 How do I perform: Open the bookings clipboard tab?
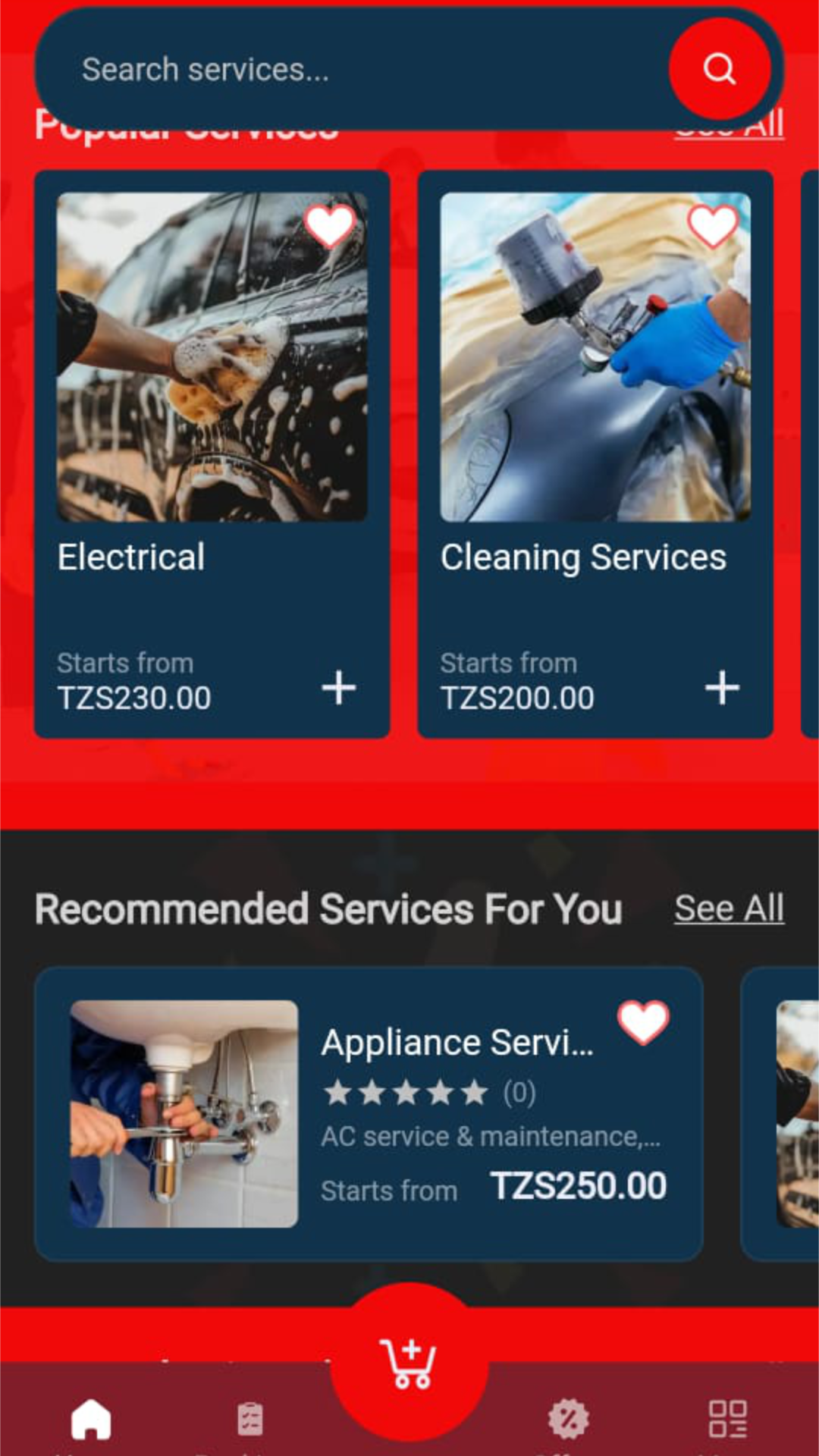point(250,1420)
